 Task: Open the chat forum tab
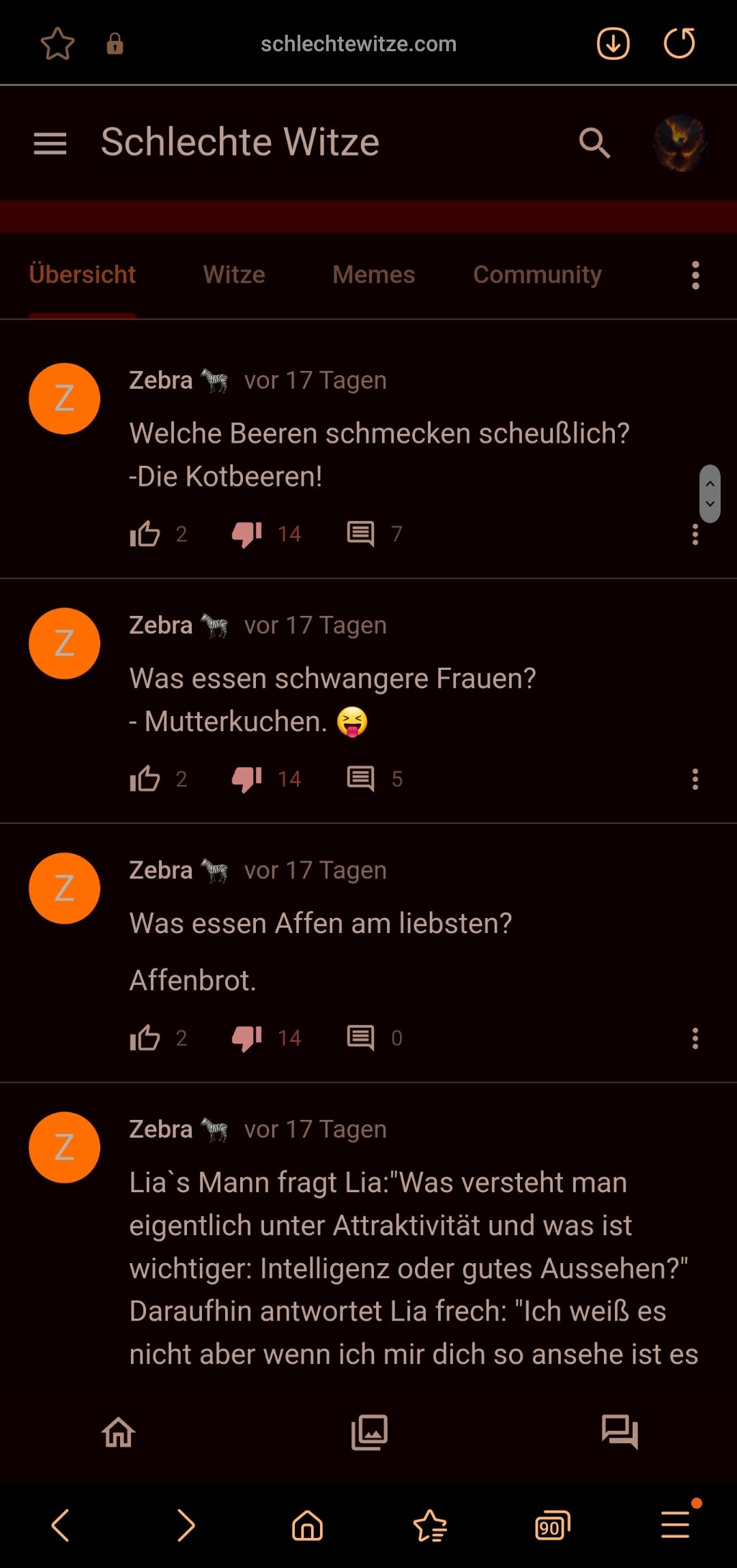point(620,1432)
